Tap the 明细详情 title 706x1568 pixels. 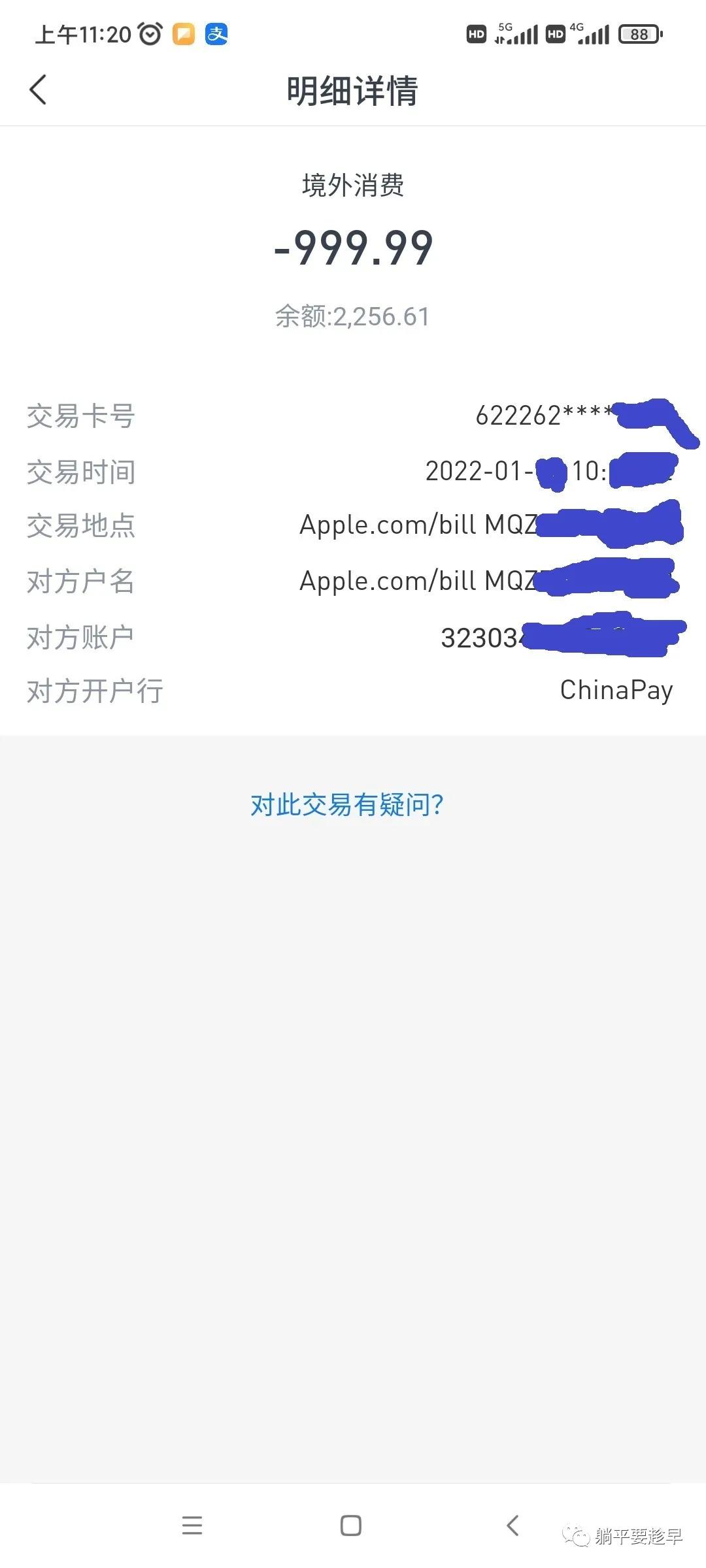pyautogui.click(x=352, y=91)
